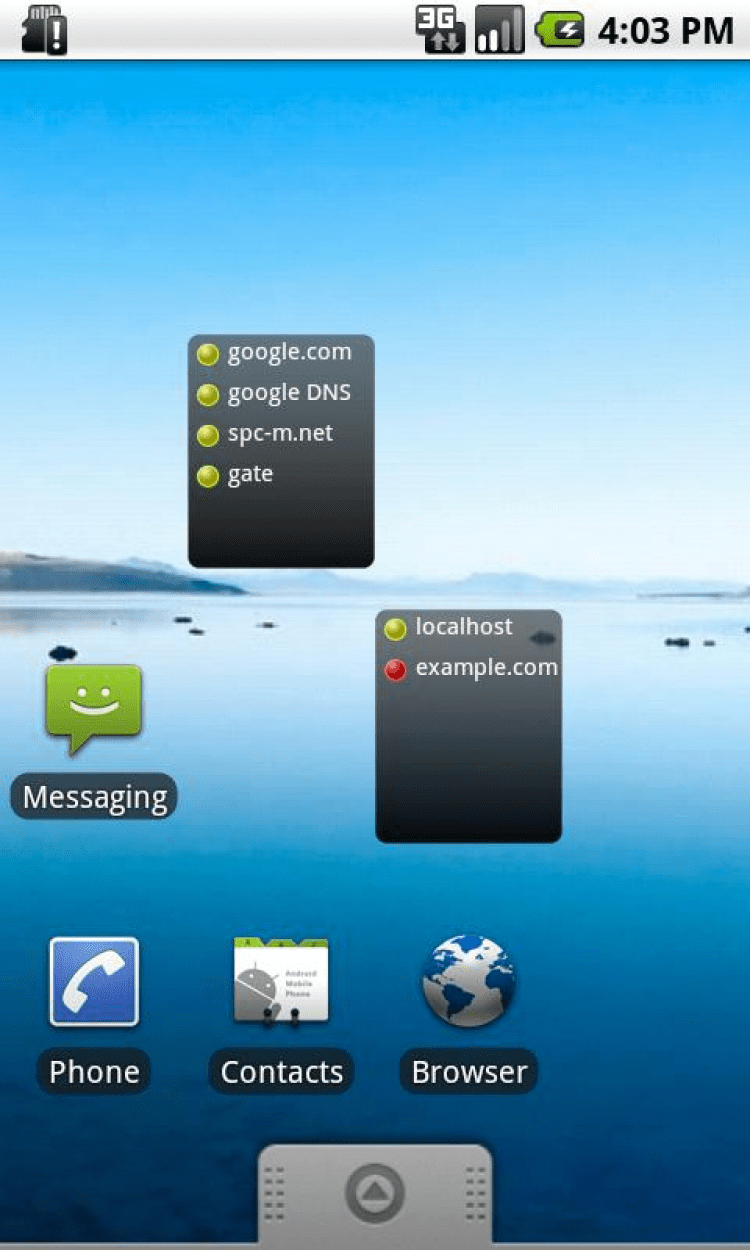Viewport: 750px width, 1250px height.
Task: Open the host status widget listing localhost
Action: pyautogui.click(x=468, y=726)
